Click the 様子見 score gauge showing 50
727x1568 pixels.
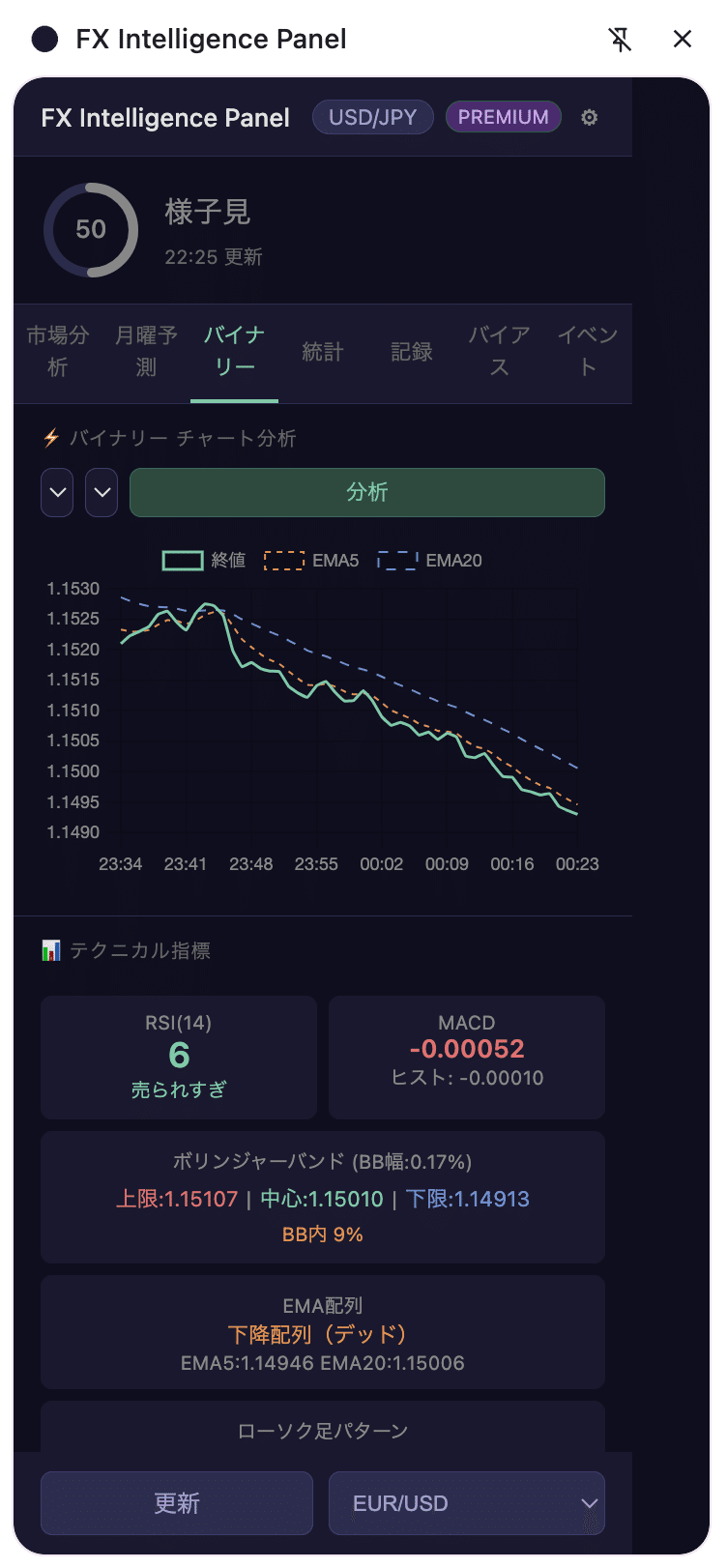pyautogui.click(x=91, y=230)
